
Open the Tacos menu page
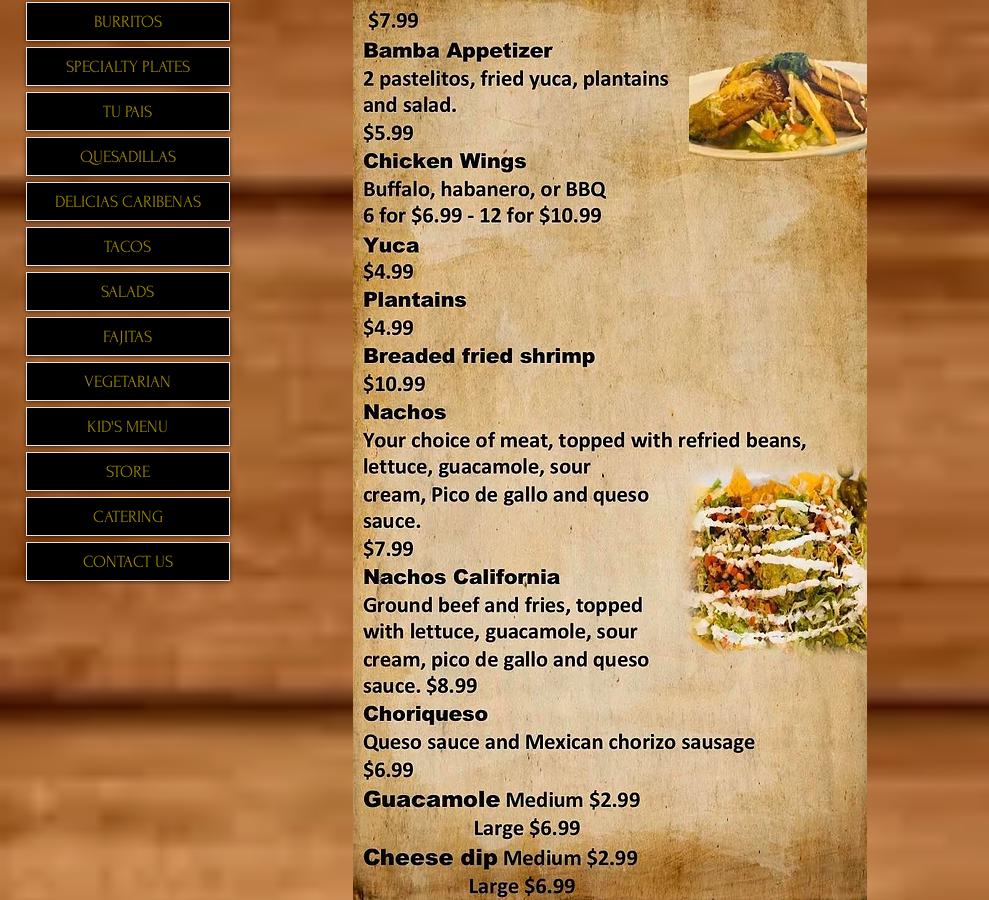128,246
